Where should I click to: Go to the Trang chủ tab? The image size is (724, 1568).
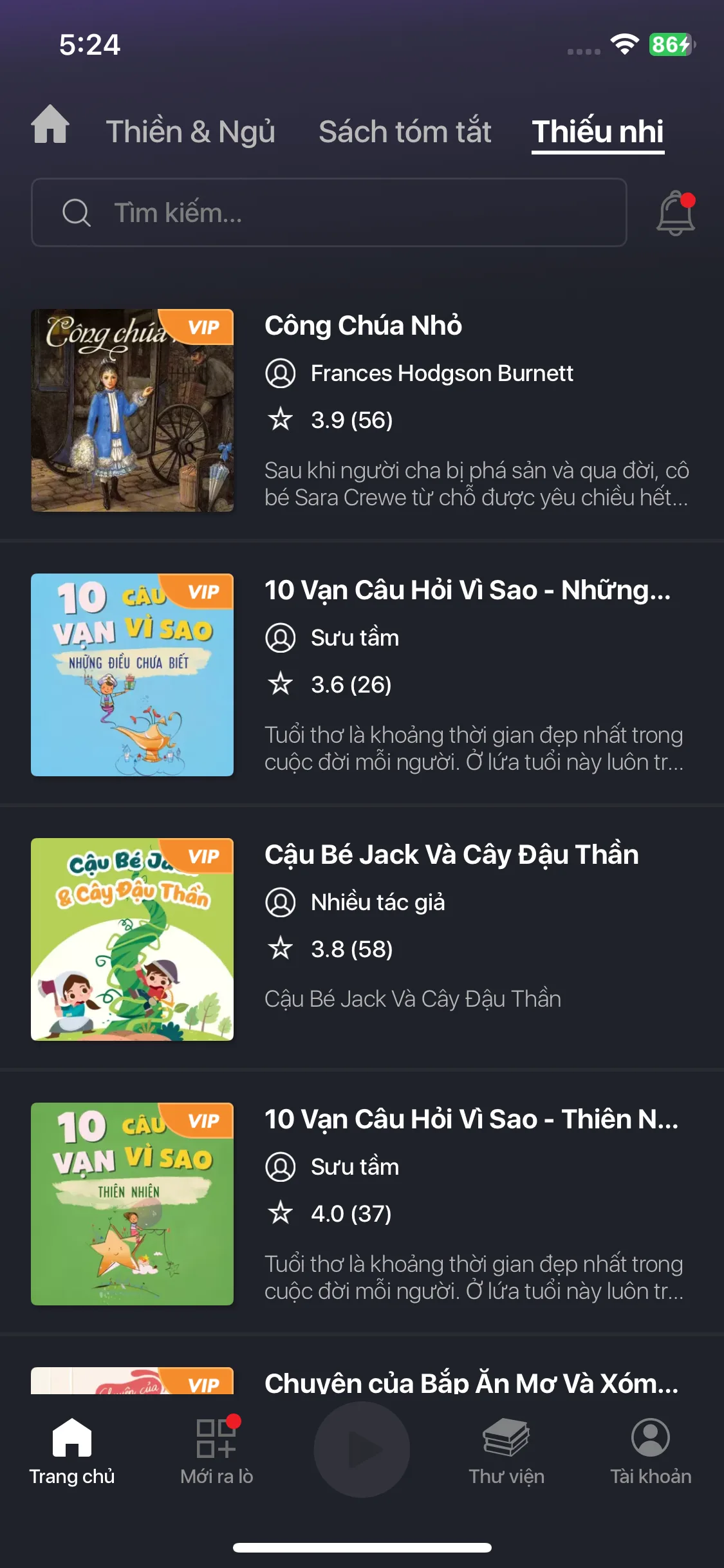[72, 1450]
